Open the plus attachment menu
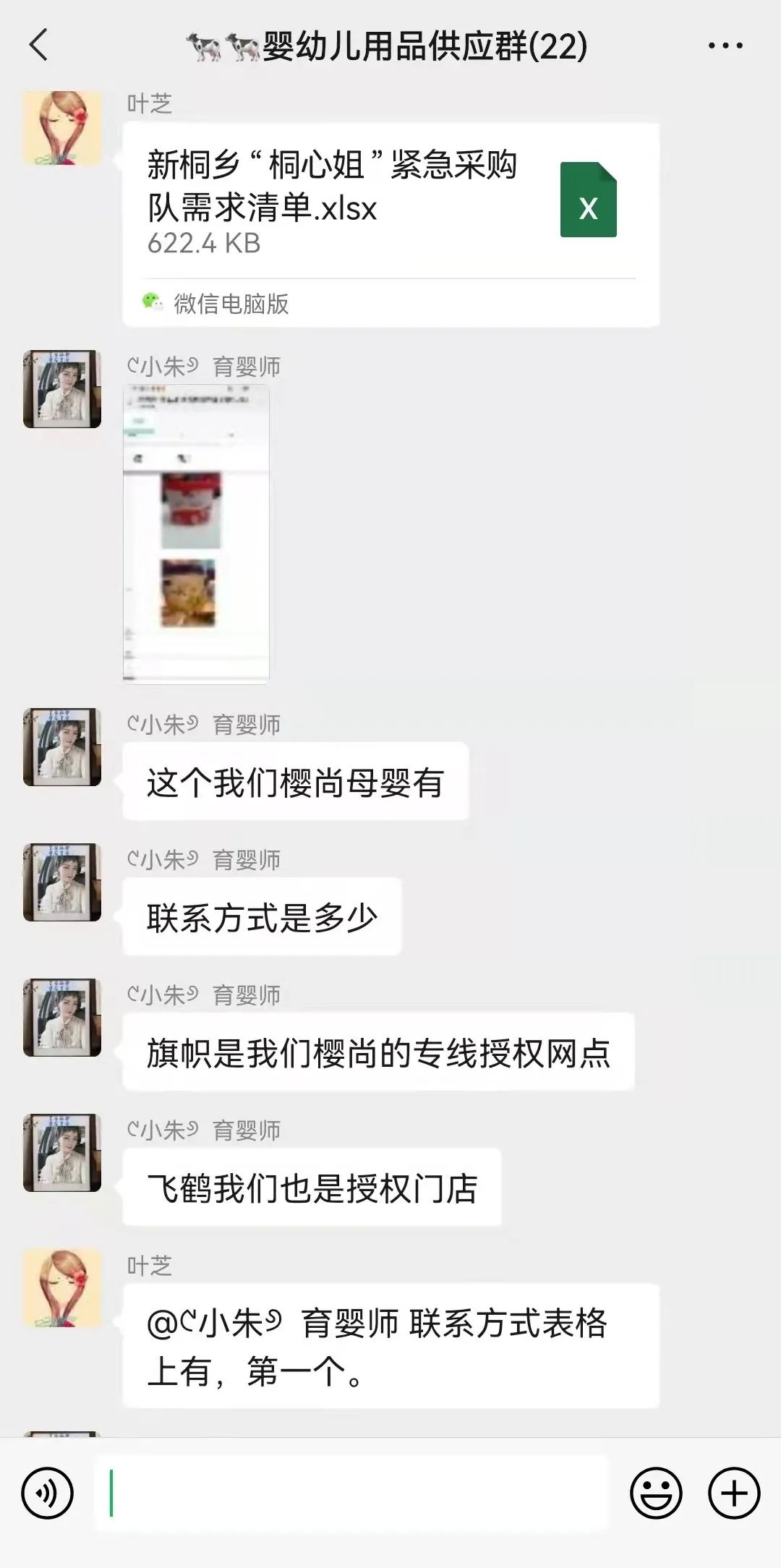This screenshot has width=781, height=1568. (734, 1493)
